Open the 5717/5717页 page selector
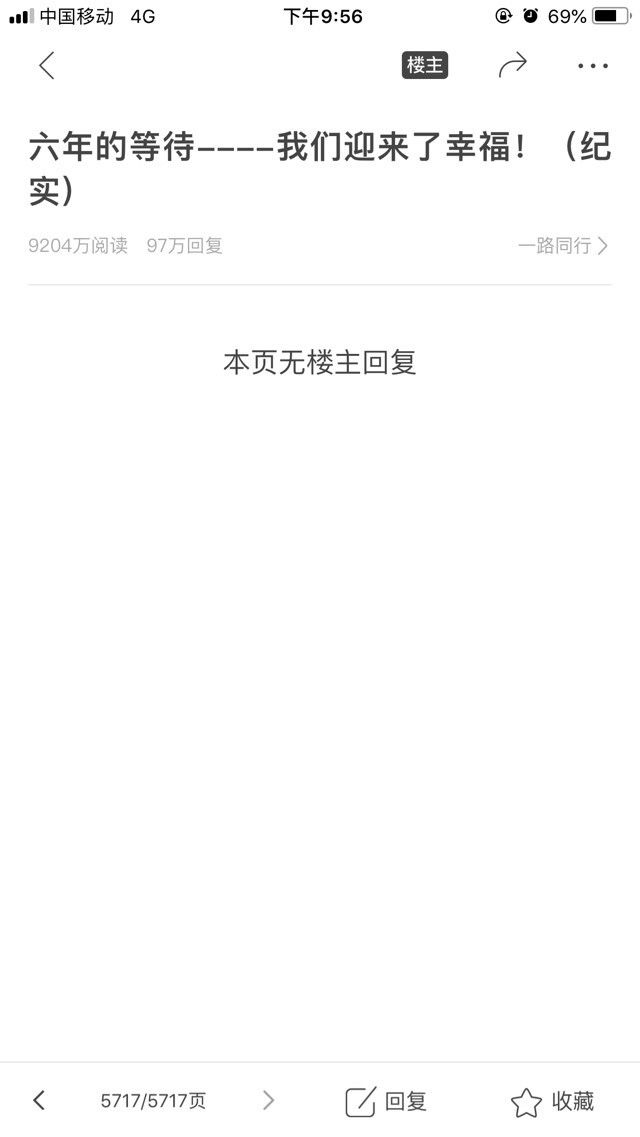This screenshot has width=640, height=1137. [x=153, y=1101]
